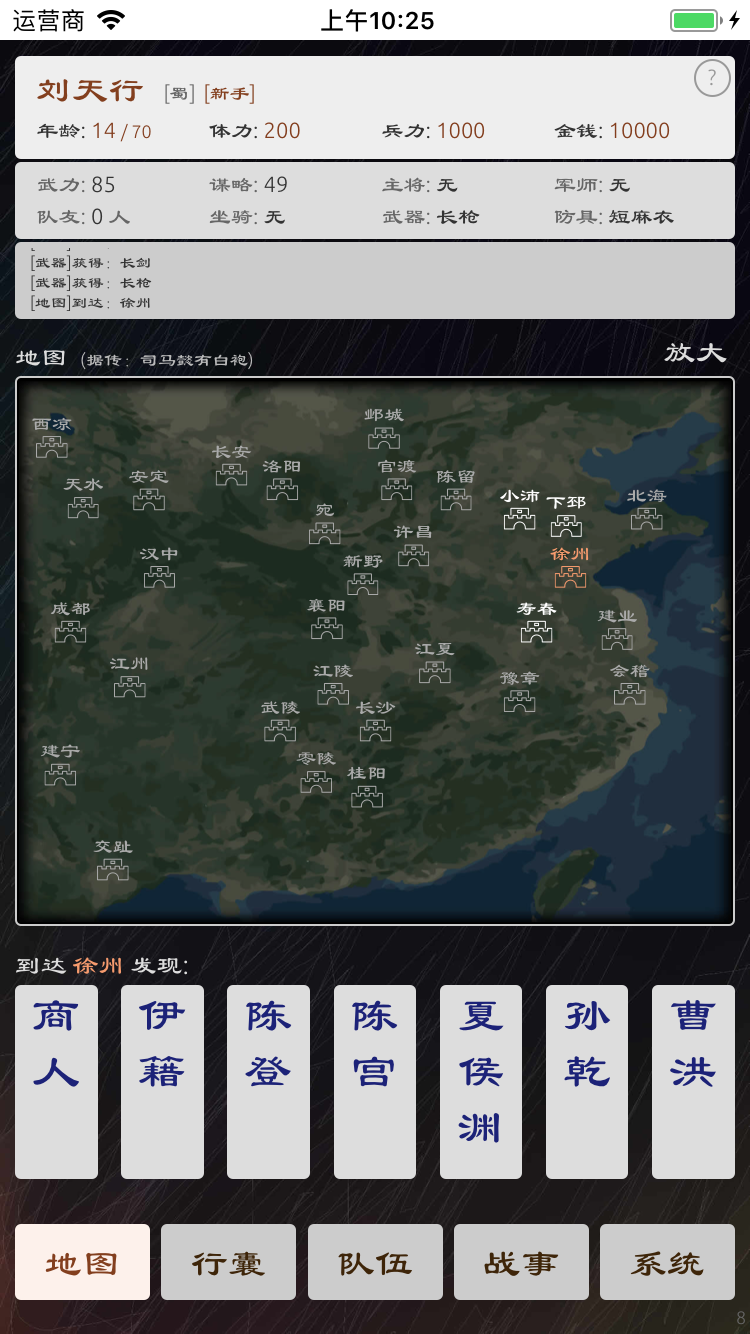Select the character 孙乾
750x1334 pixels.
(587, 1081)
